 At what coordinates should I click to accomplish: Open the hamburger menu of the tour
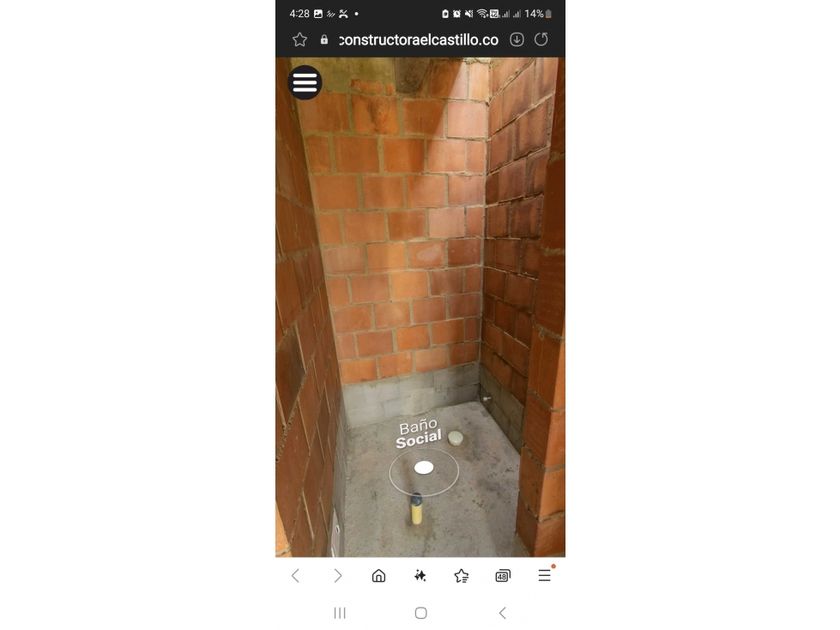tap(305, 82)
